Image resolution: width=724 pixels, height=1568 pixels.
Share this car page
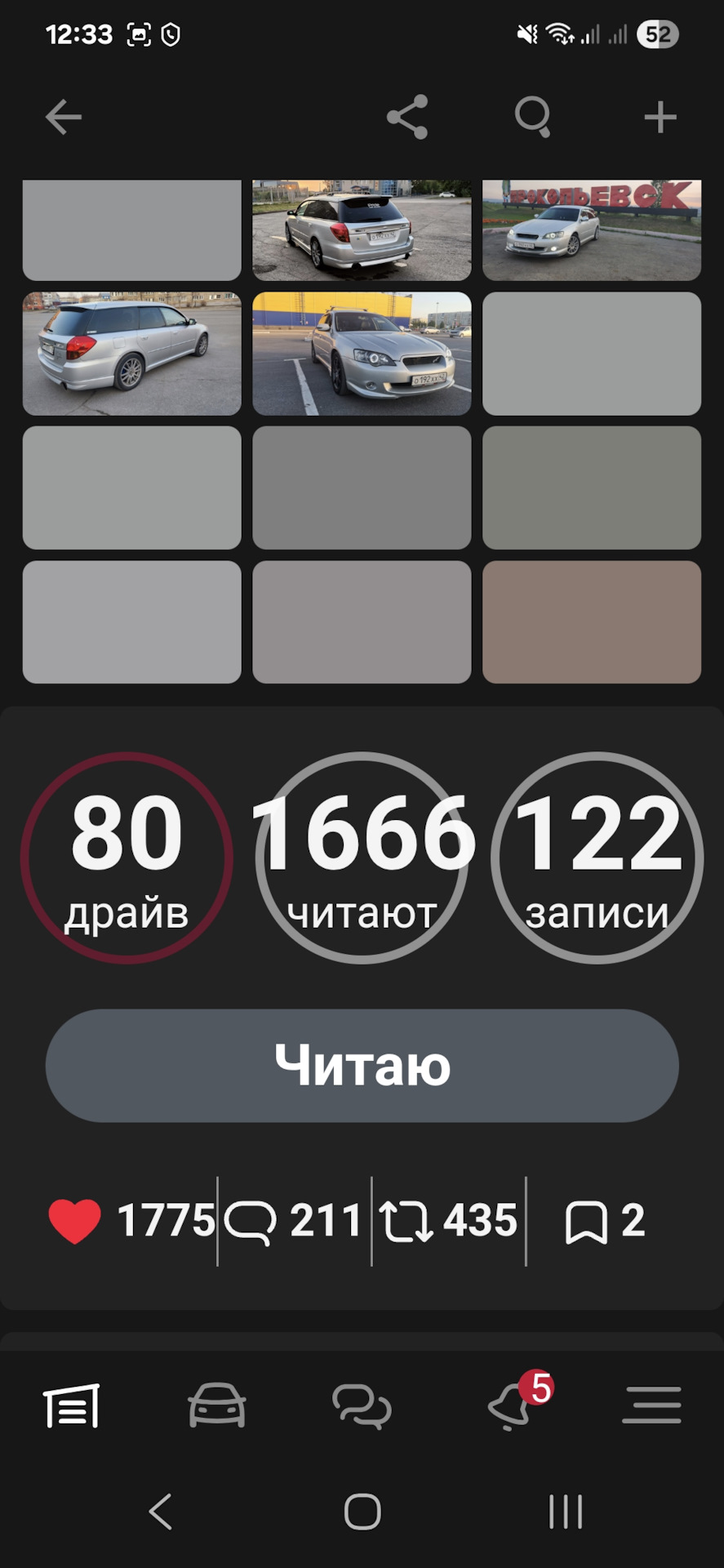(407, 117)
